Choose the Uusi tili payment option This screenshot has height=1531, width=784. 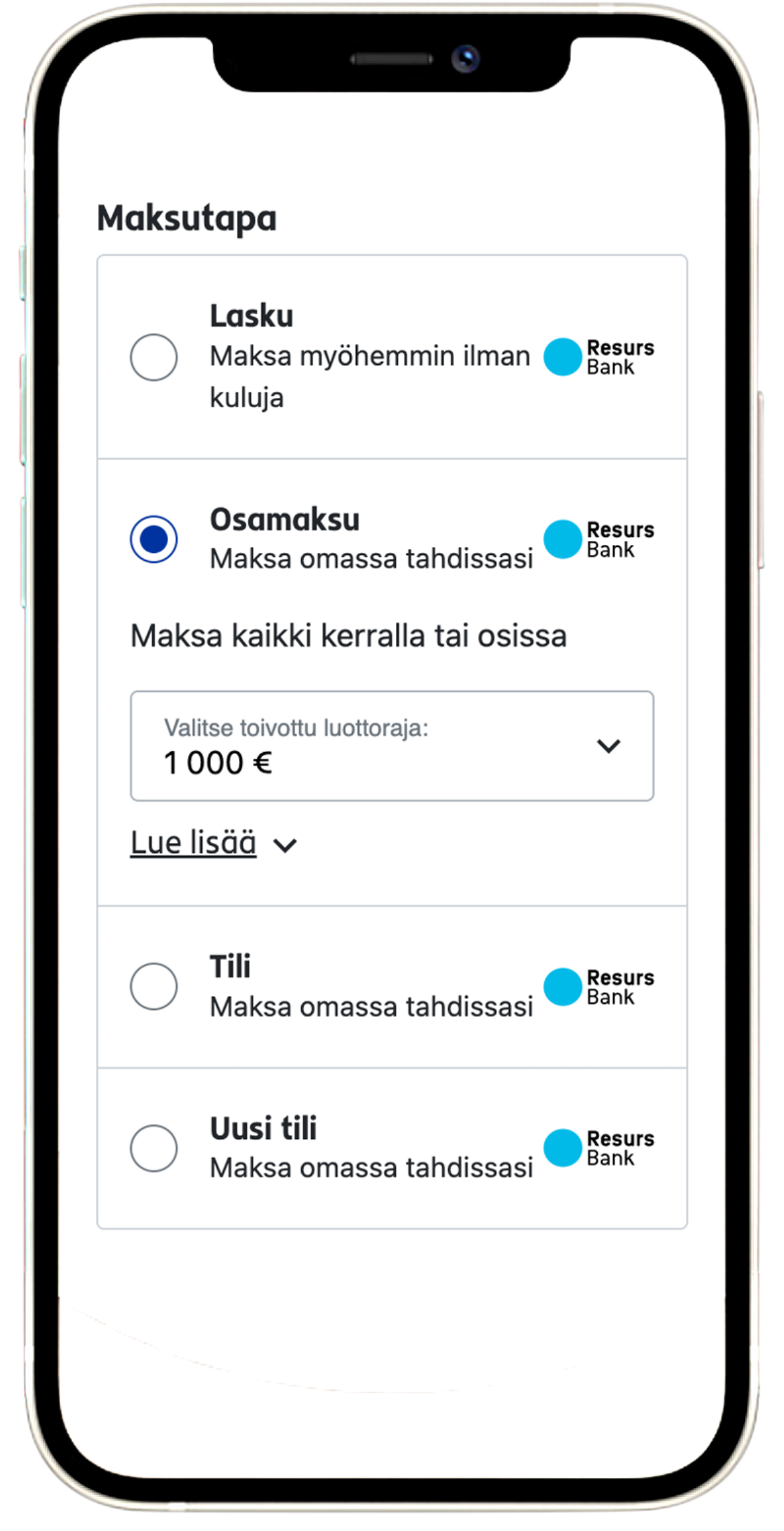coord(154,1148)
